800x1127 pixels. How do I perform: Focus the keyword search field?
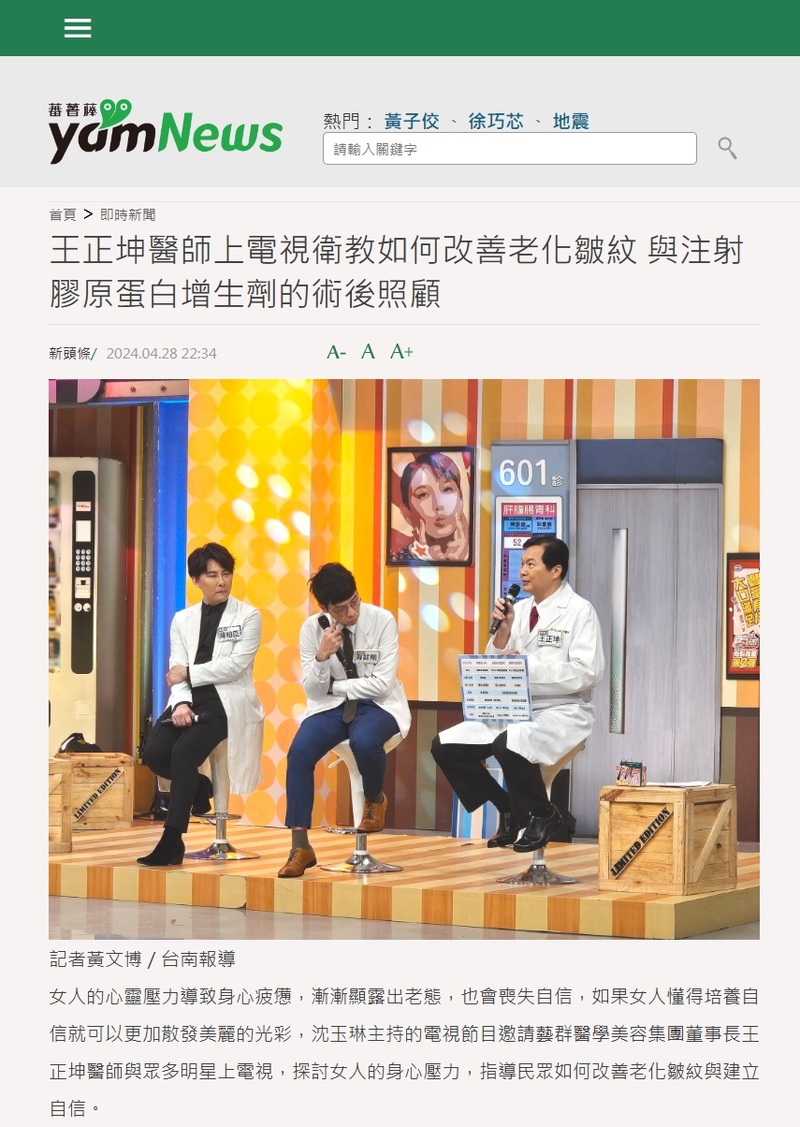(509, 149)
